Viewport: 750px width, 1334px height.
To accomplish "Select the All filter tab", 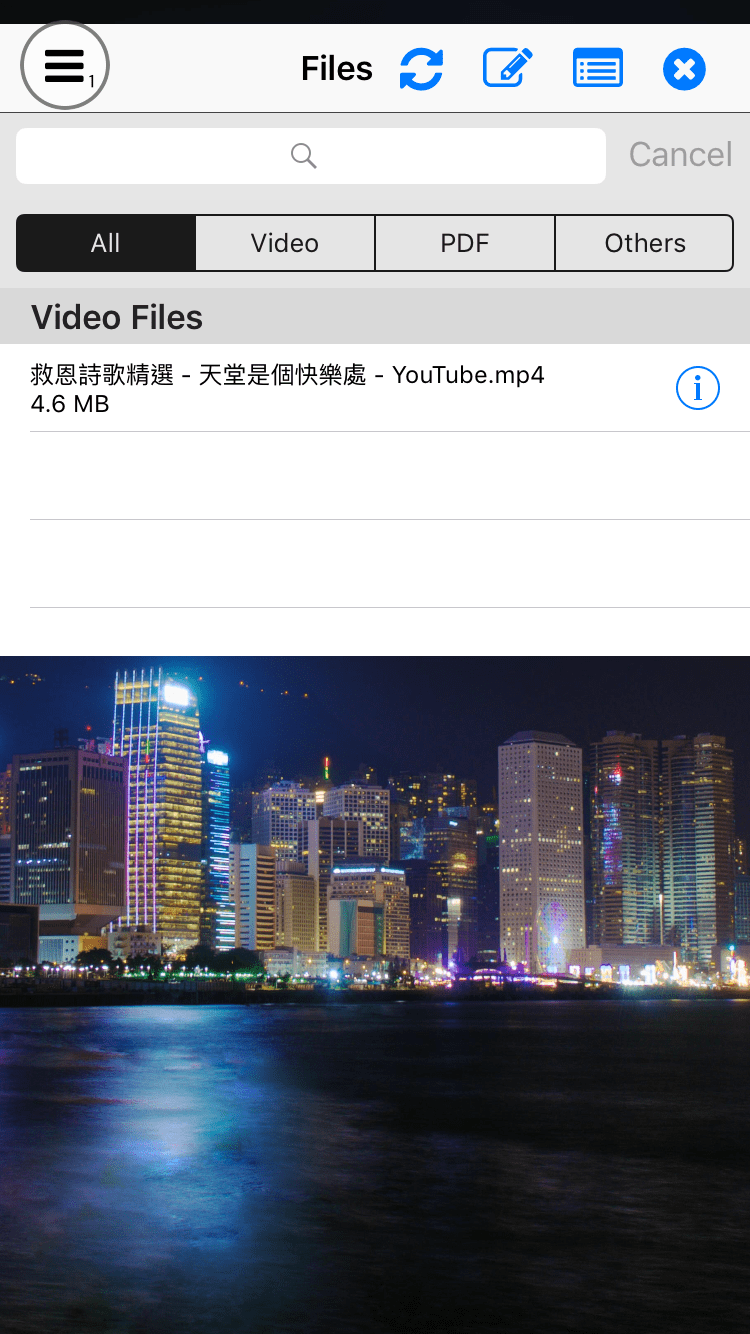I will pos(106,243).
